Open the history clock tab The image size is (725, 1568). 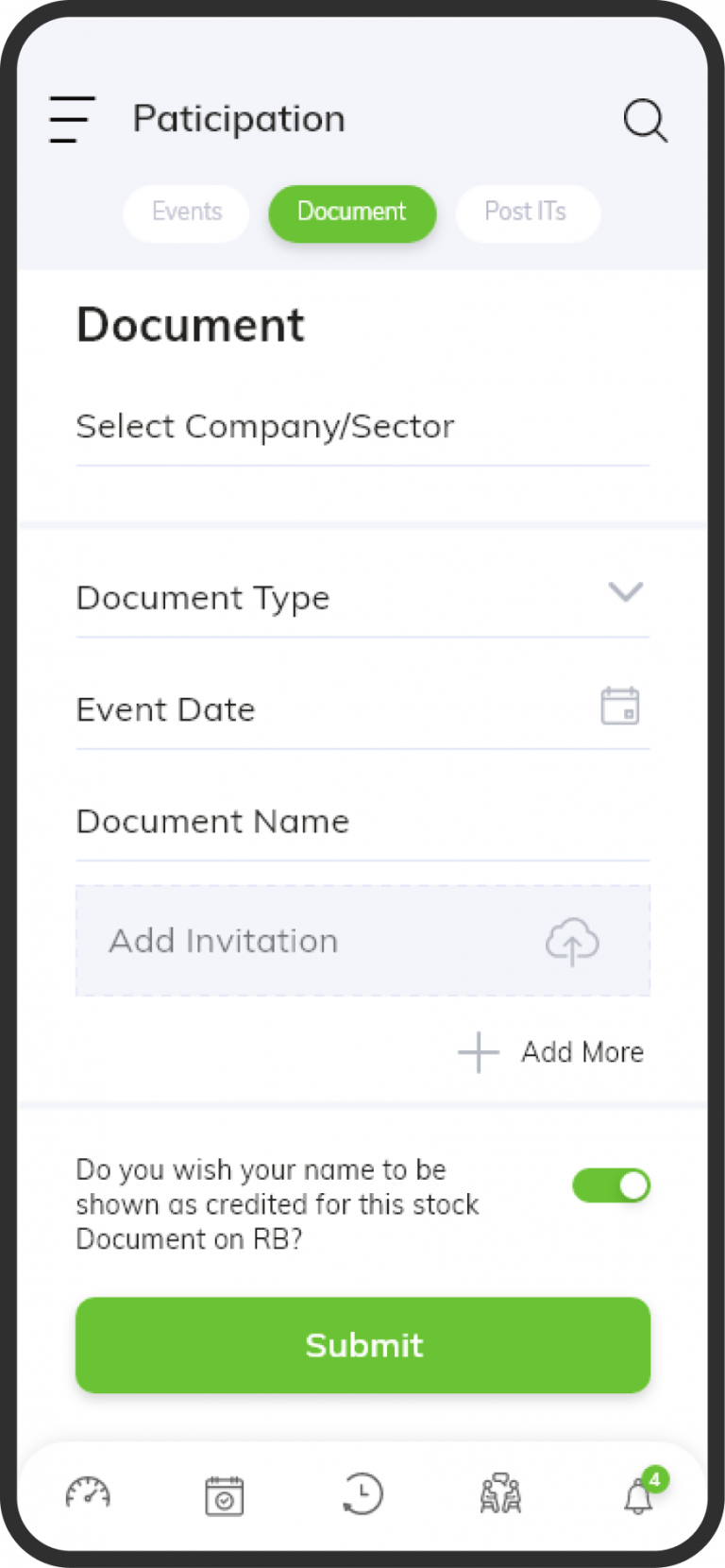coord(362,1495)
